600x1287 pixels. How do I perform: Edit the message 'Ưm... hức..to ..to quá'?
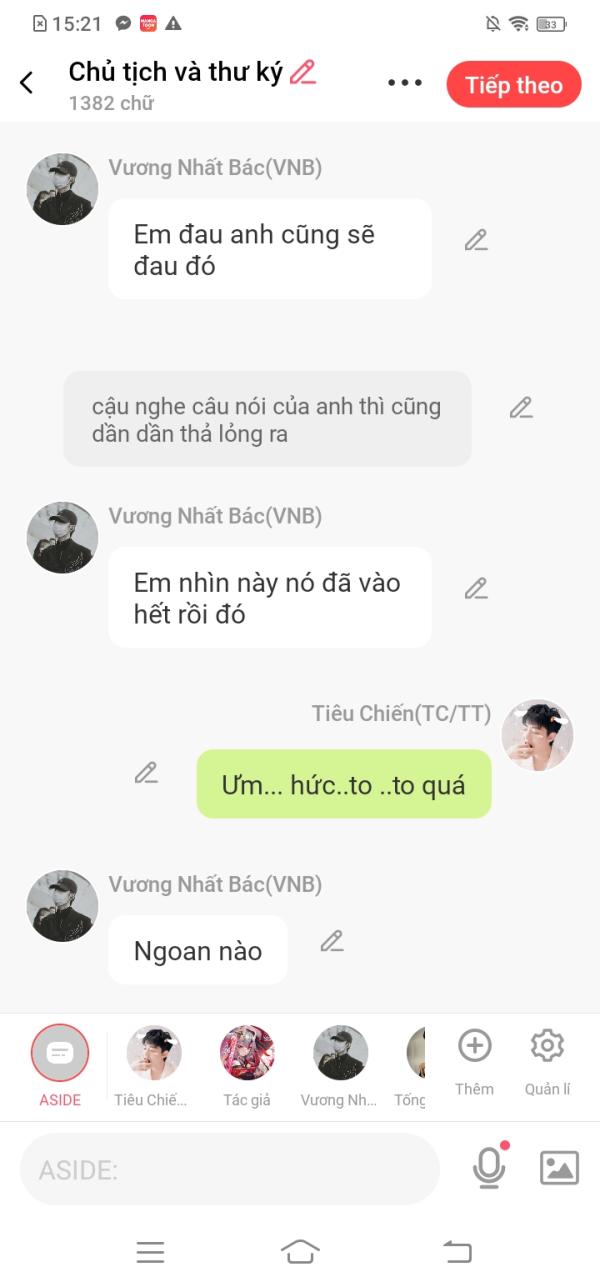tap(146, 773)
